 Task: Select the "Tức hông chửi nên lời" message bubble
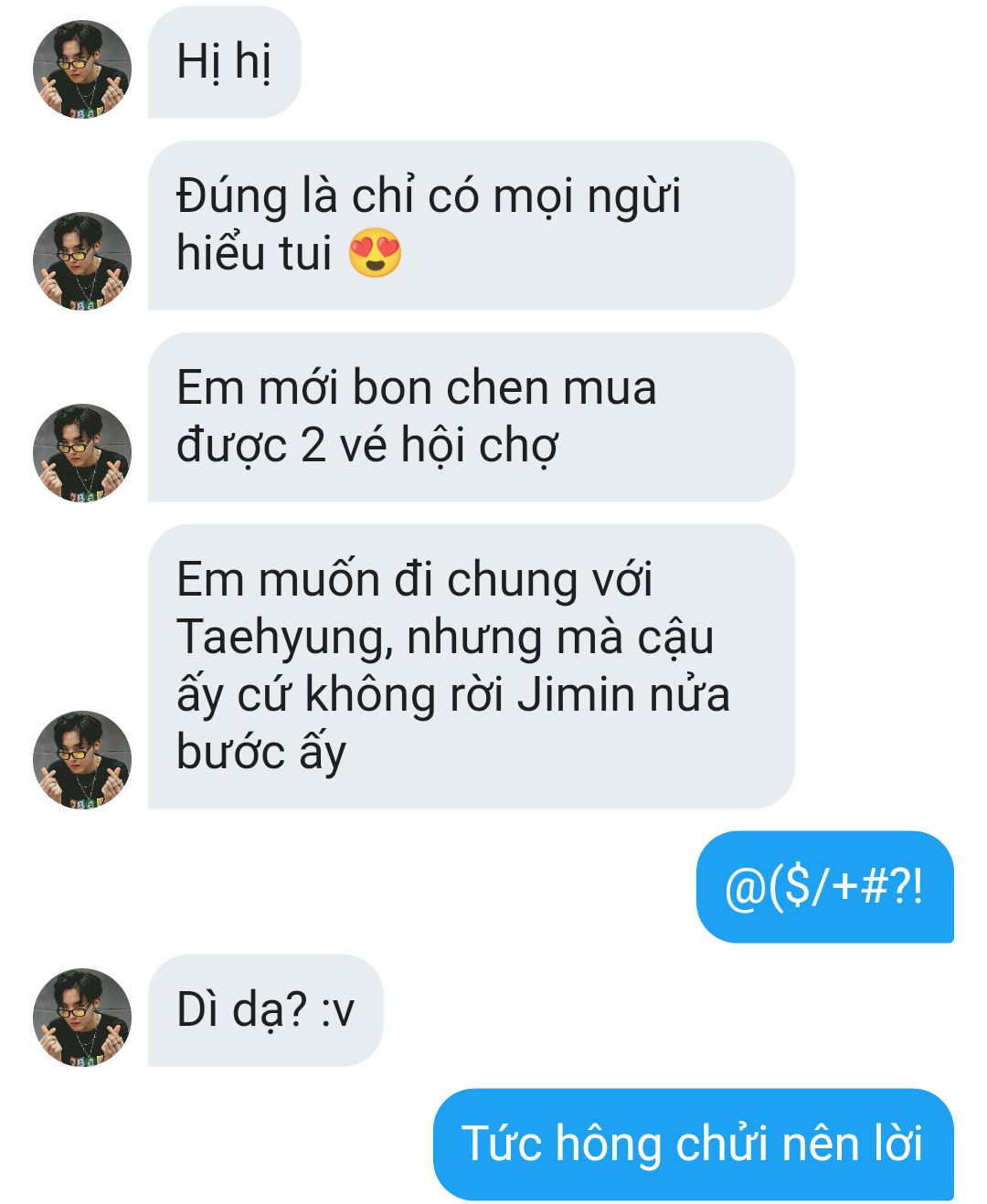(693, 1144)
